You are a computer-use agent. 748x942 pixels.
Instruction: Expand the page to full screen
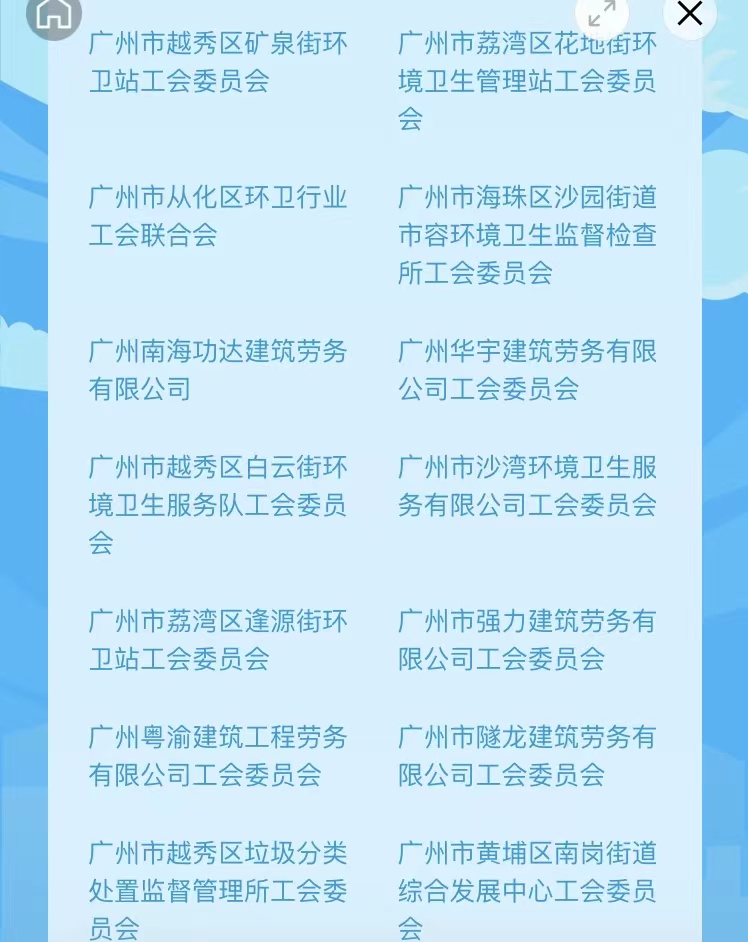(602, 14)
